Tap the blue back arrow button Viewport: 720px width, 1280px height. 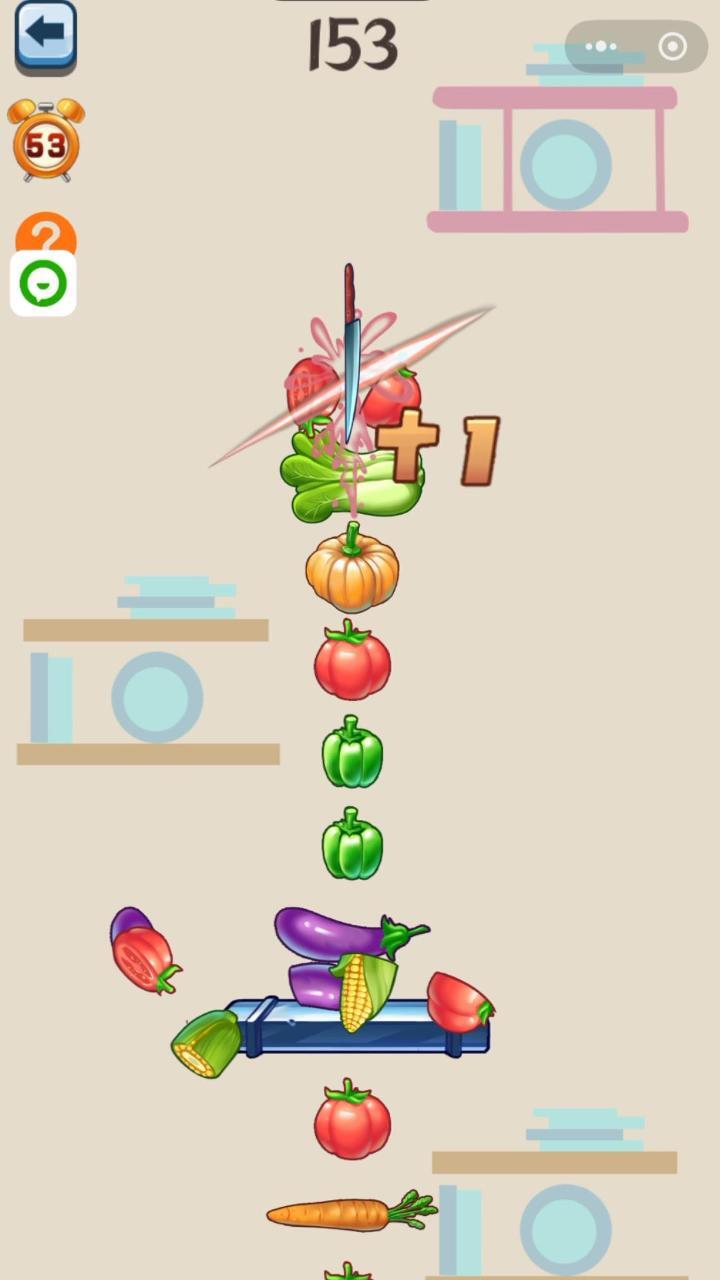tap(45, 35)
